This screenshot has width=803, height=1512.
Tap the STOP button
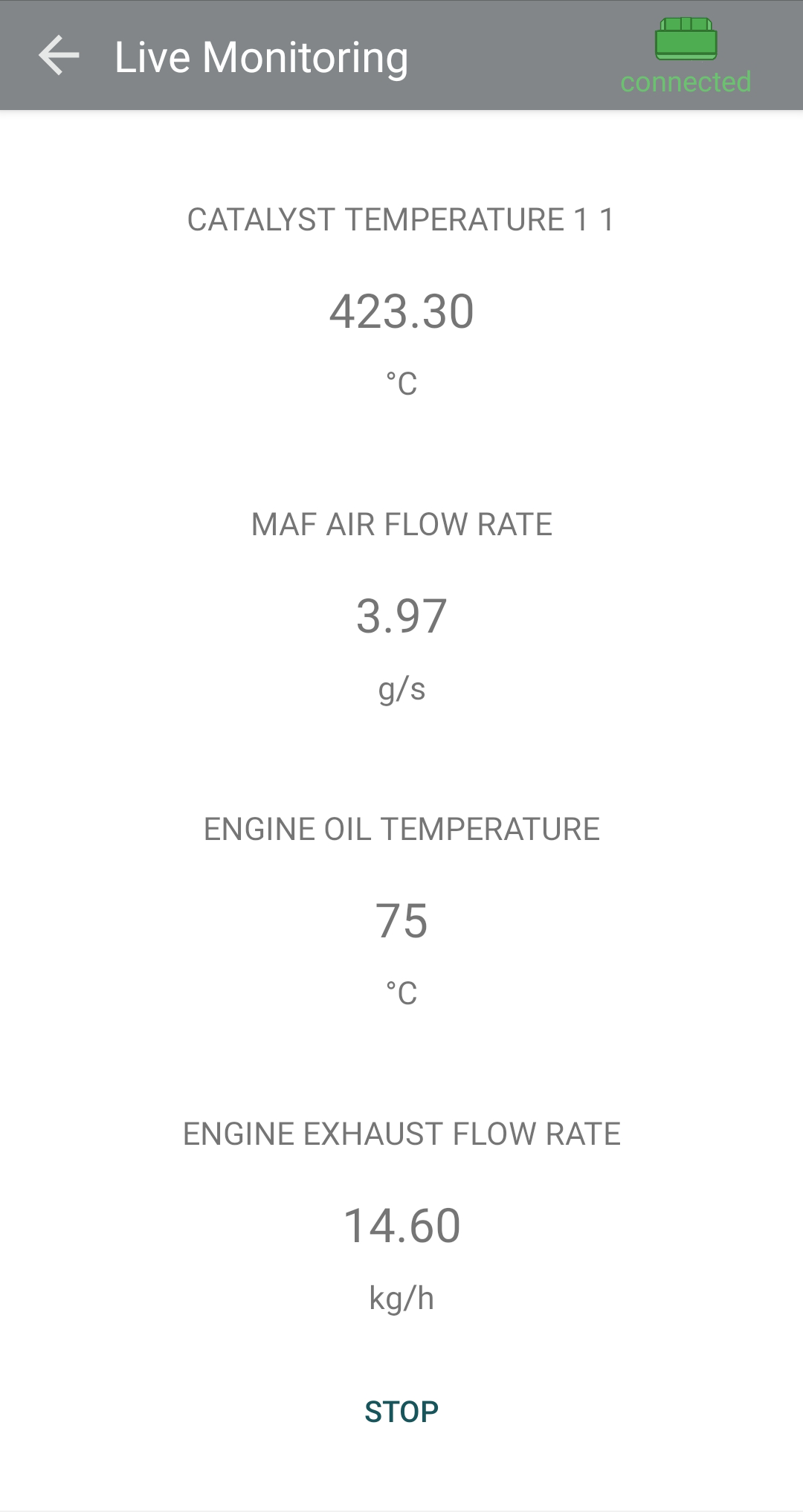pos(401,1411)
